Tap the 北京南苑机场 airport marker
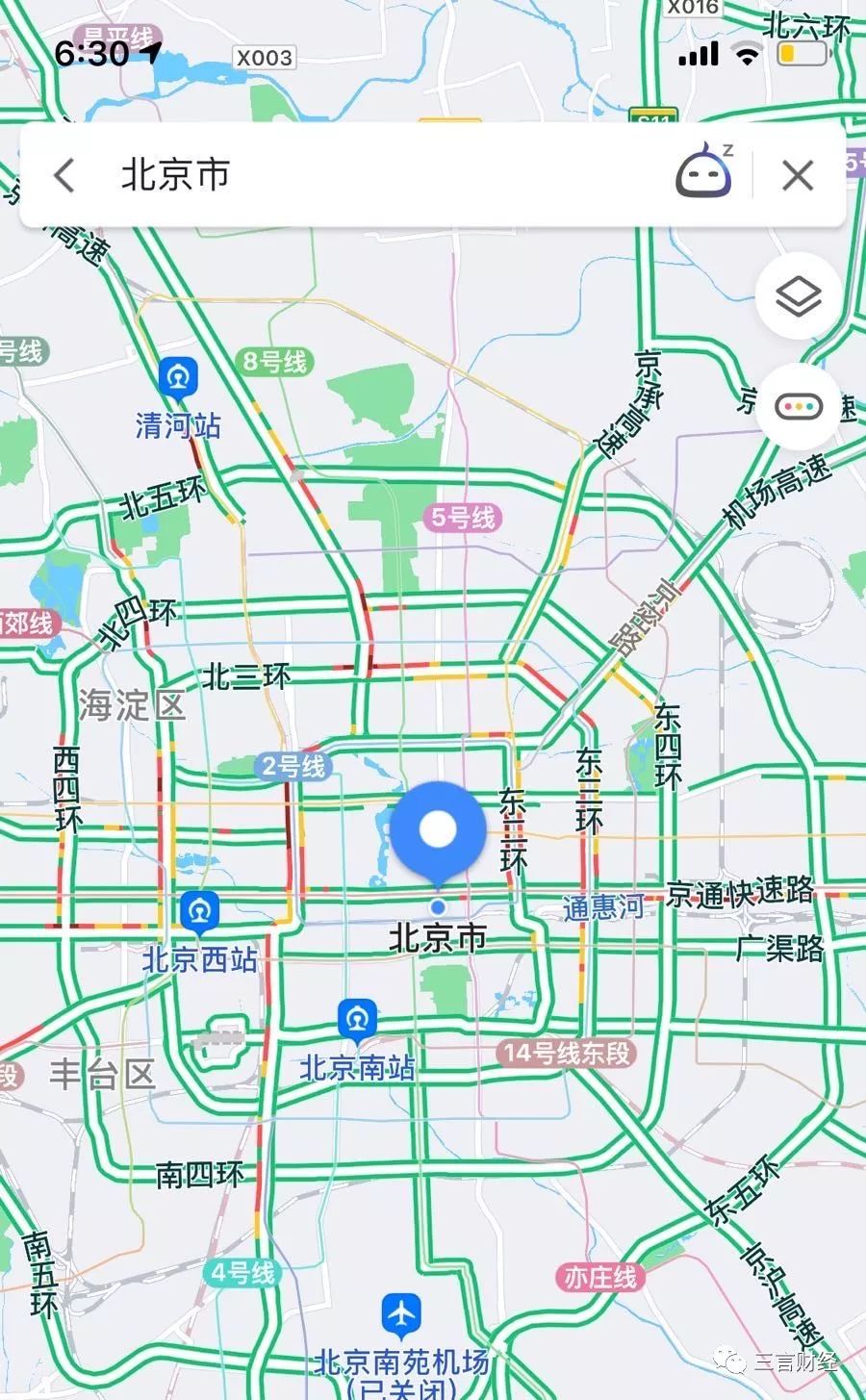The height and width of the screenshot is (1400, 866). tap(403, 1311)
